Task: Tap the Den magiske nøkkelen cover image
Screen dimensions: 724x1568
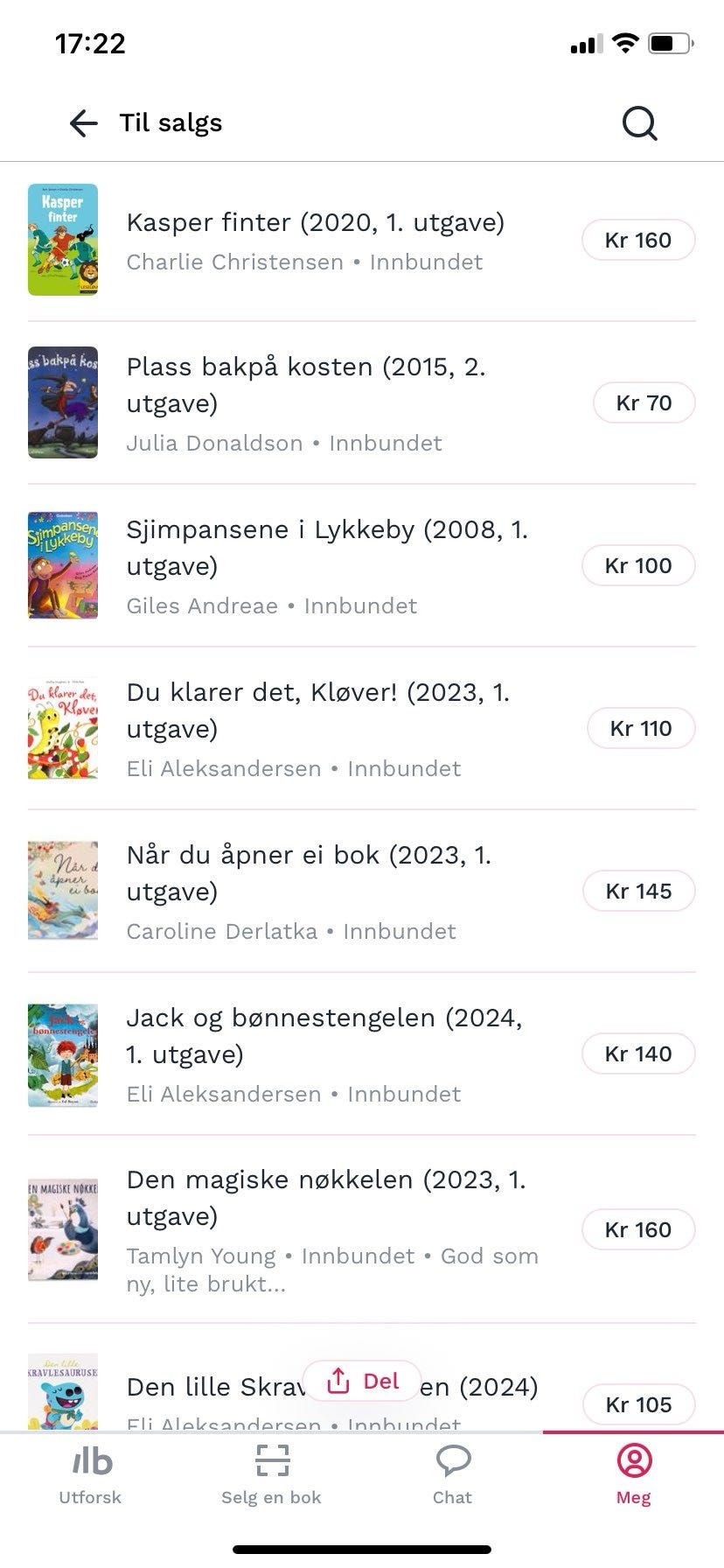Action: (x=62, y=1228)
